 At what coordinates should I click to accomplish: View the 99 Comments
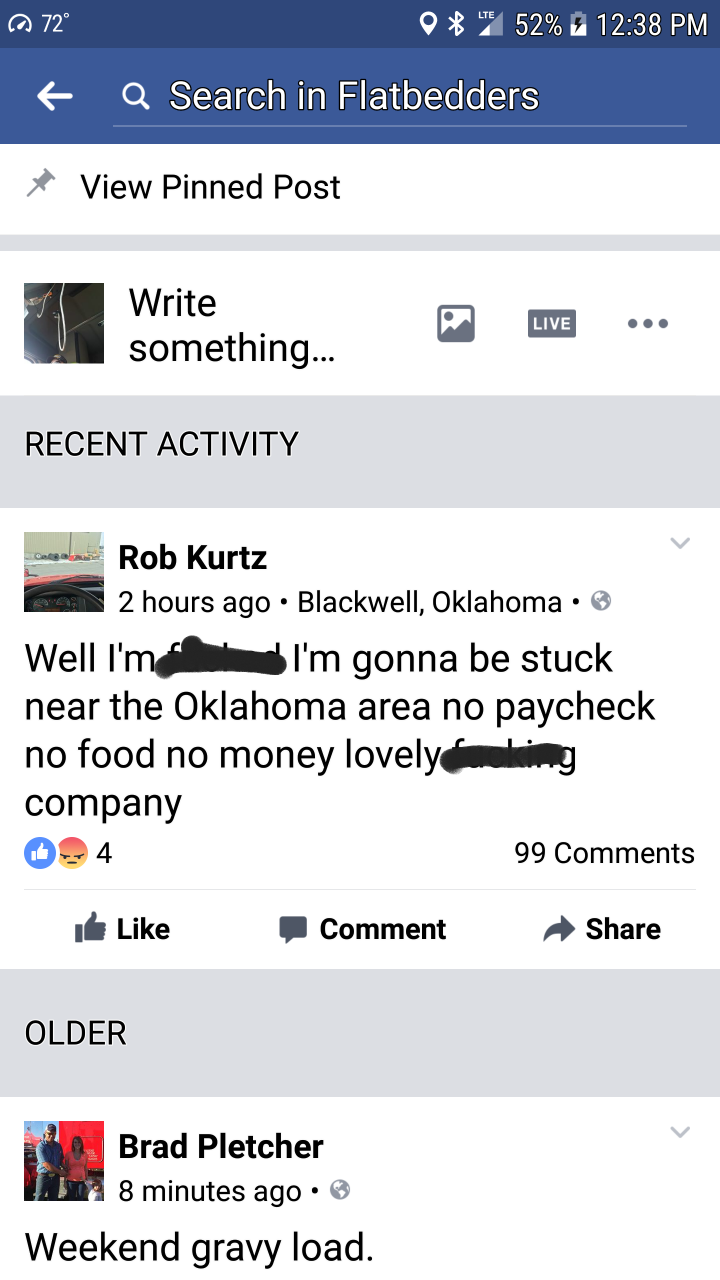click(x=604, y=853)
